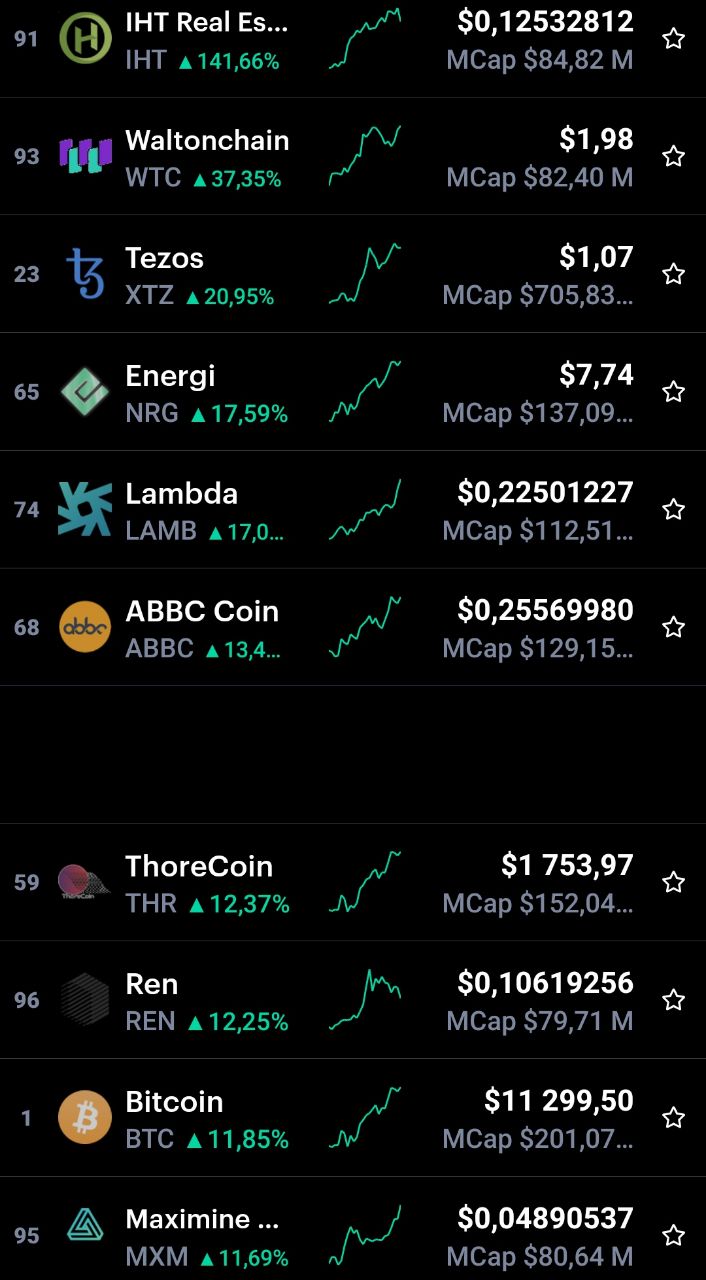The image size is (706, 1280).
Task: Open the ThoreCoin THR entry
Action: [353, 882]
